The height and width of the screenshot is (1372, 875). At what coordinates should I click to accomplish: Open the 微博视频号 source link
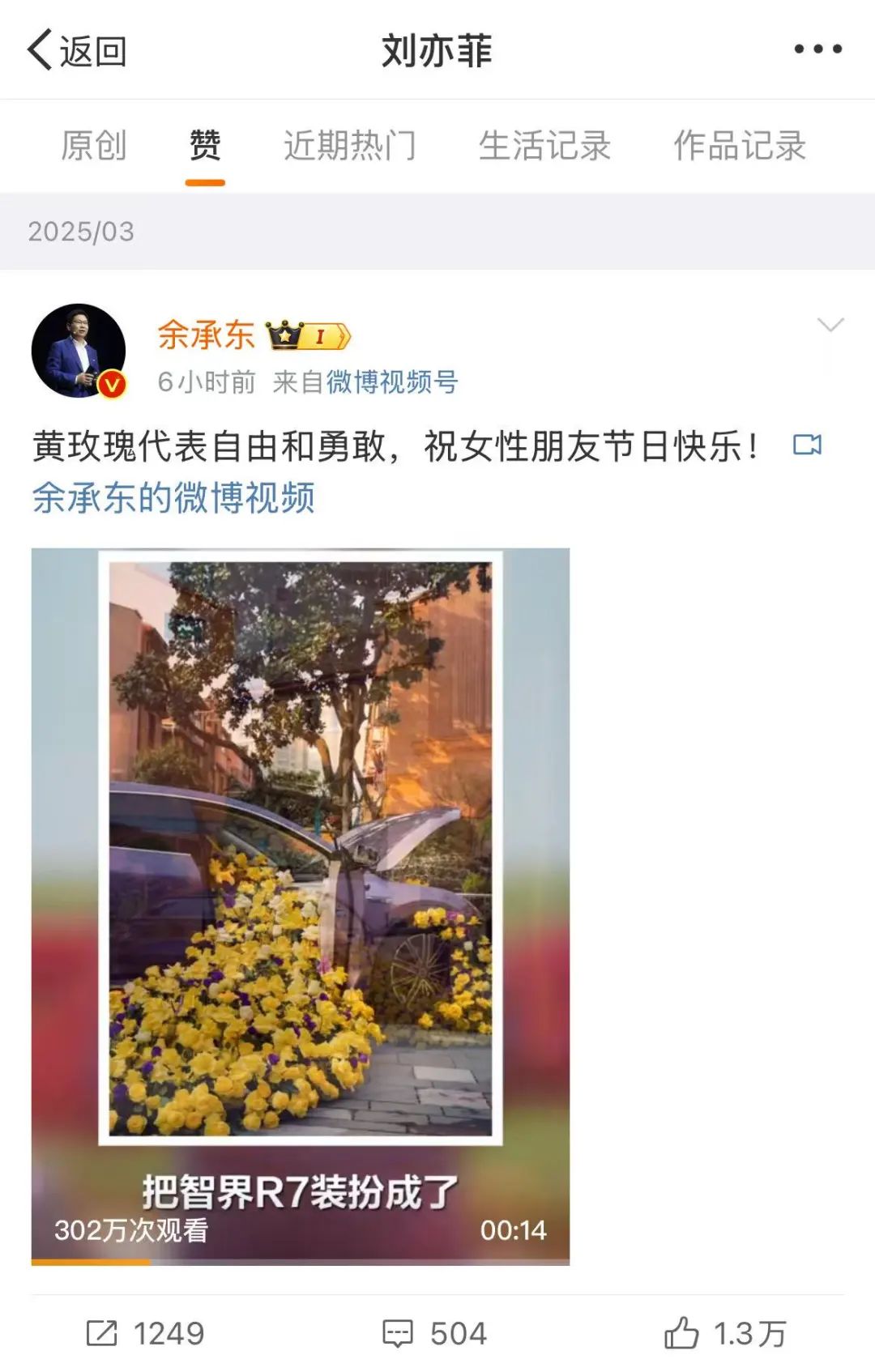click(392, 381)
